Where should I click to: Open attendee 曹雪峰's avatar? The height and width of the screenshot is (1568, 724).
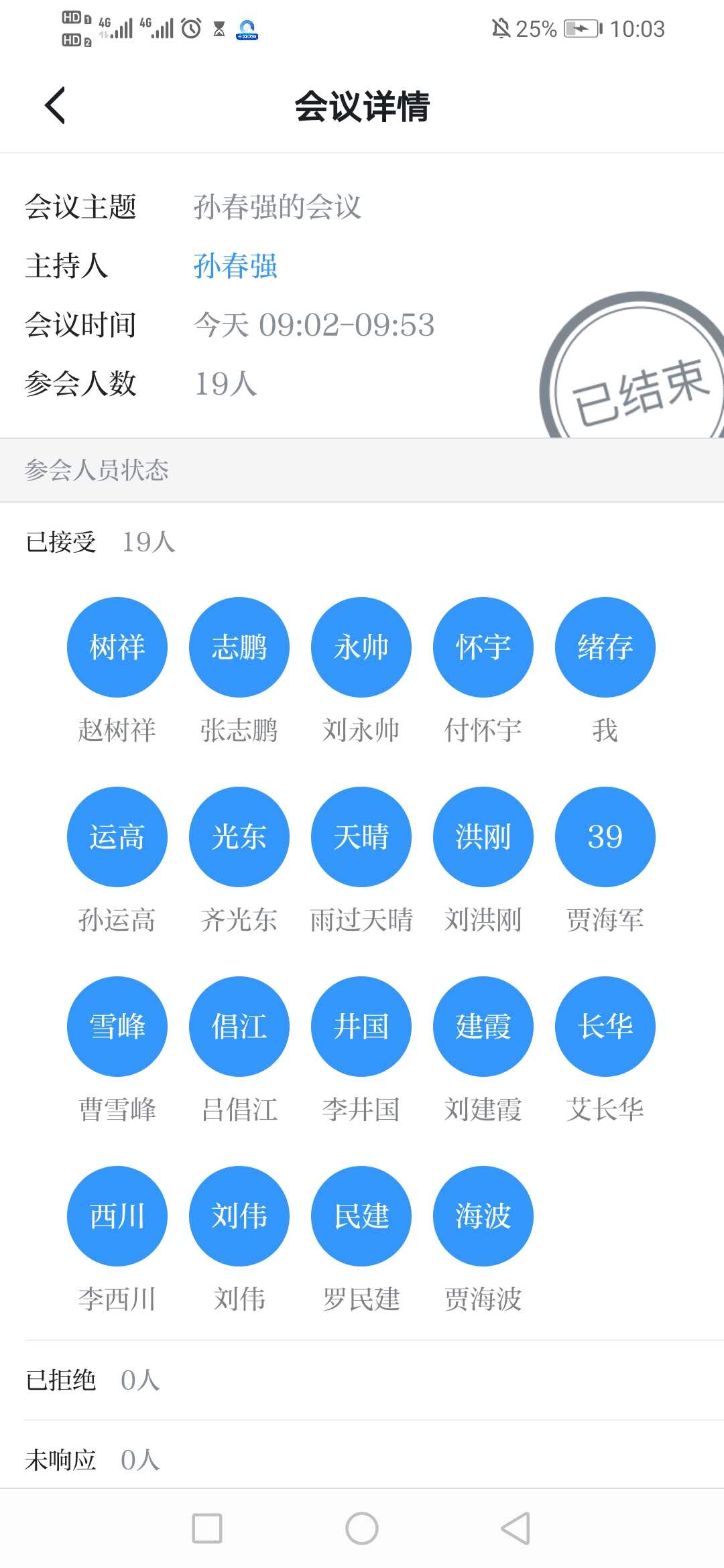117,1027
